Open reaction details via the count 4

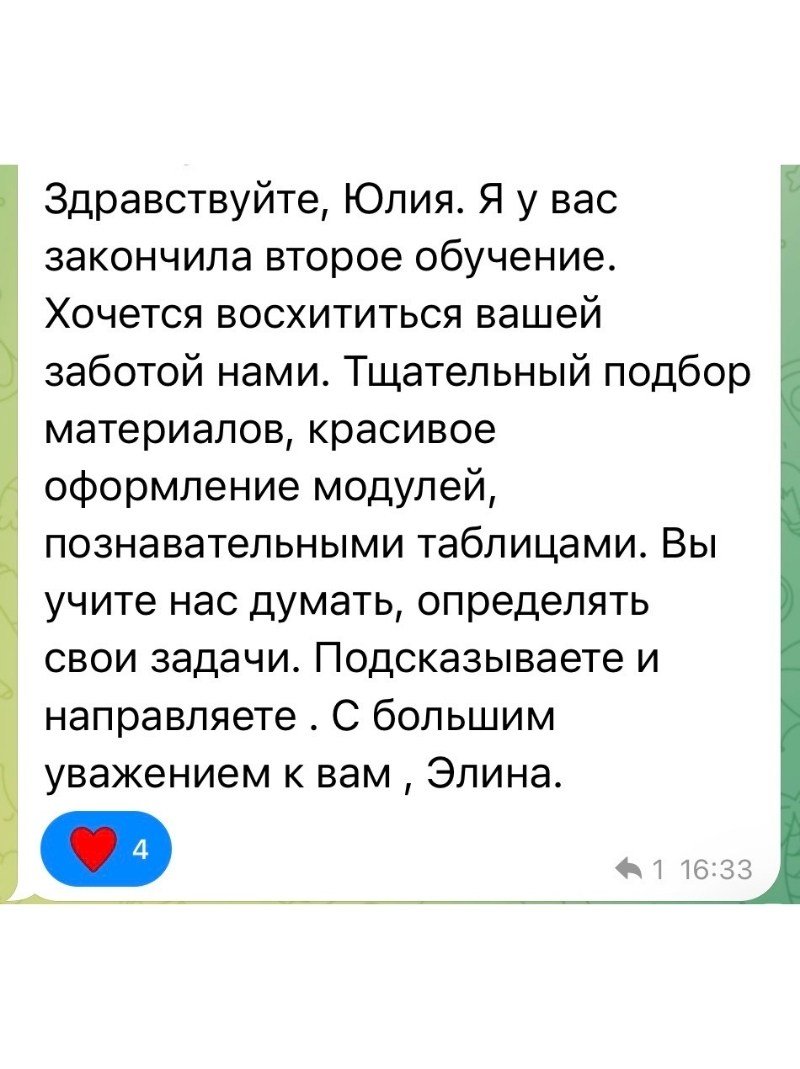coord(140,847)
